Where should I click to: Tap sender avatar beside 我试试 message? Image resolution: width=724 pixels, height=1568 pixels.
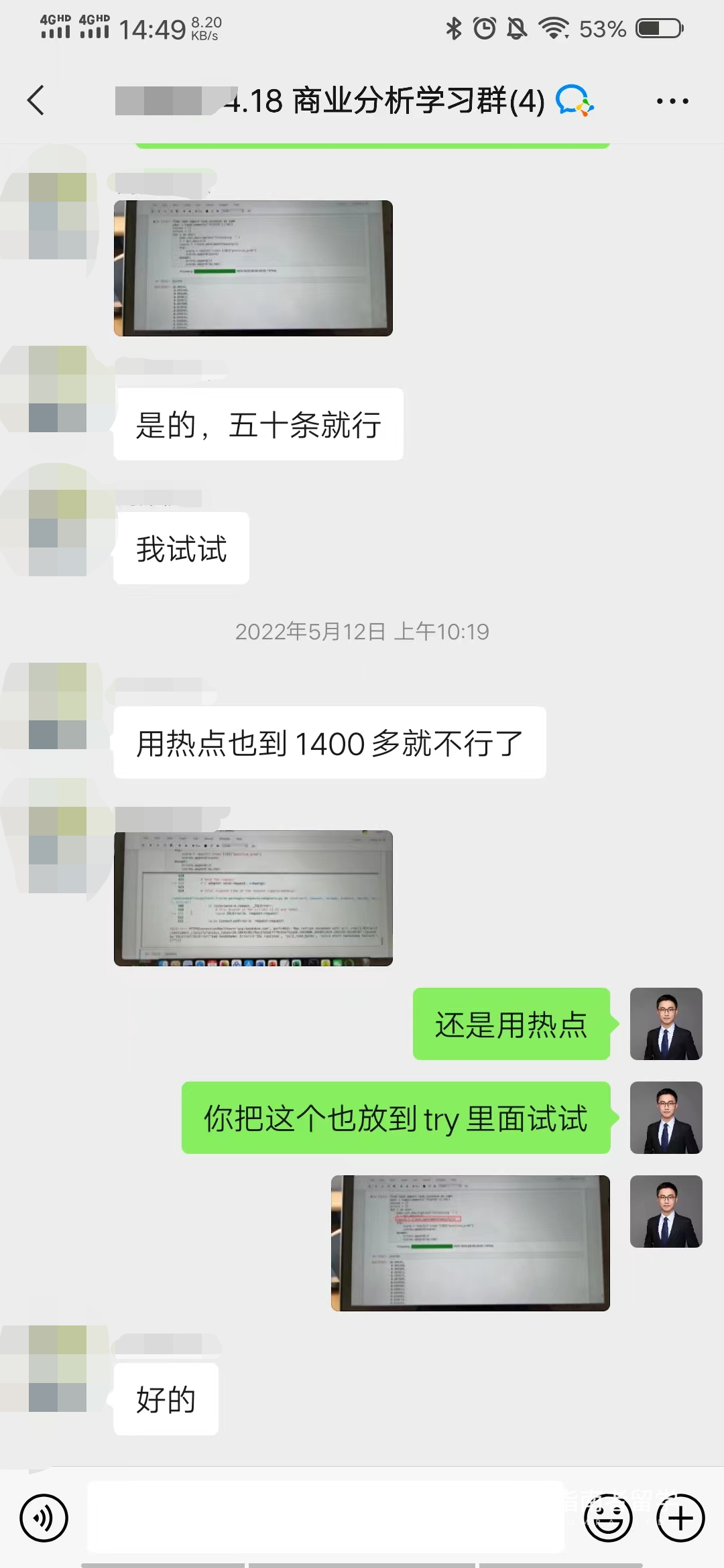(x=58, y=533)
